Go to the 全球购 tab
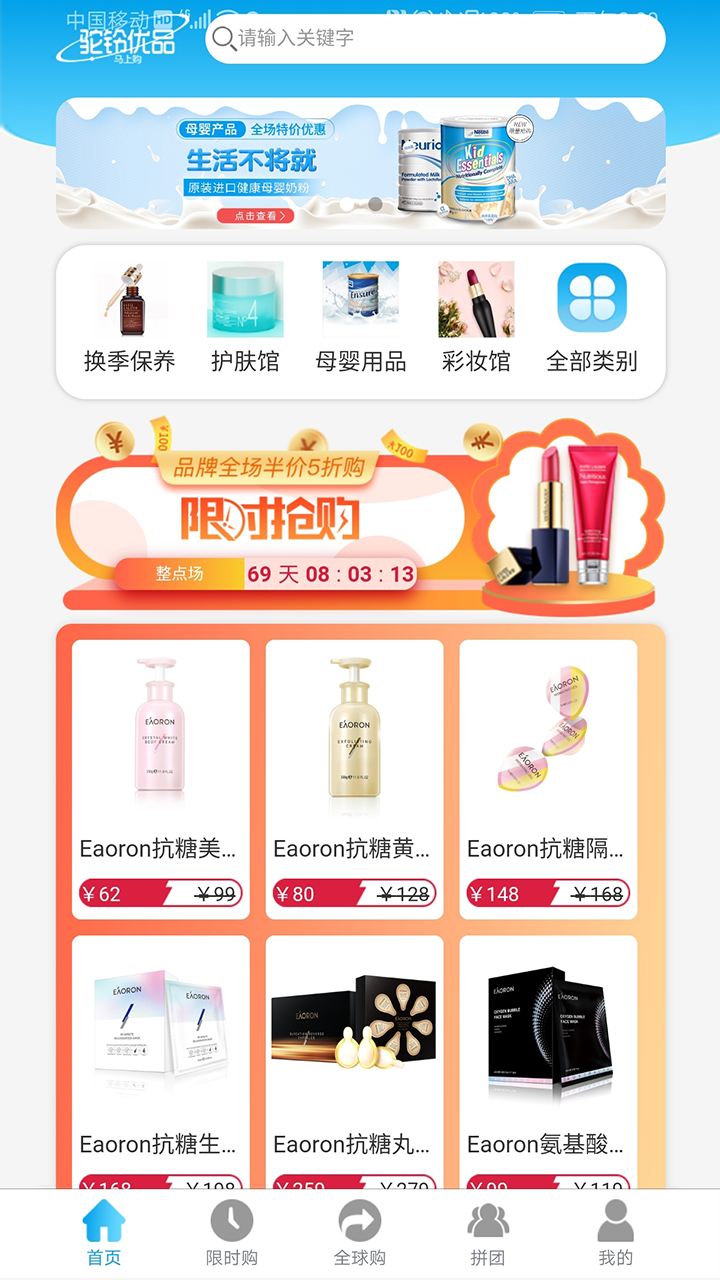 (x=360, y=1233)
